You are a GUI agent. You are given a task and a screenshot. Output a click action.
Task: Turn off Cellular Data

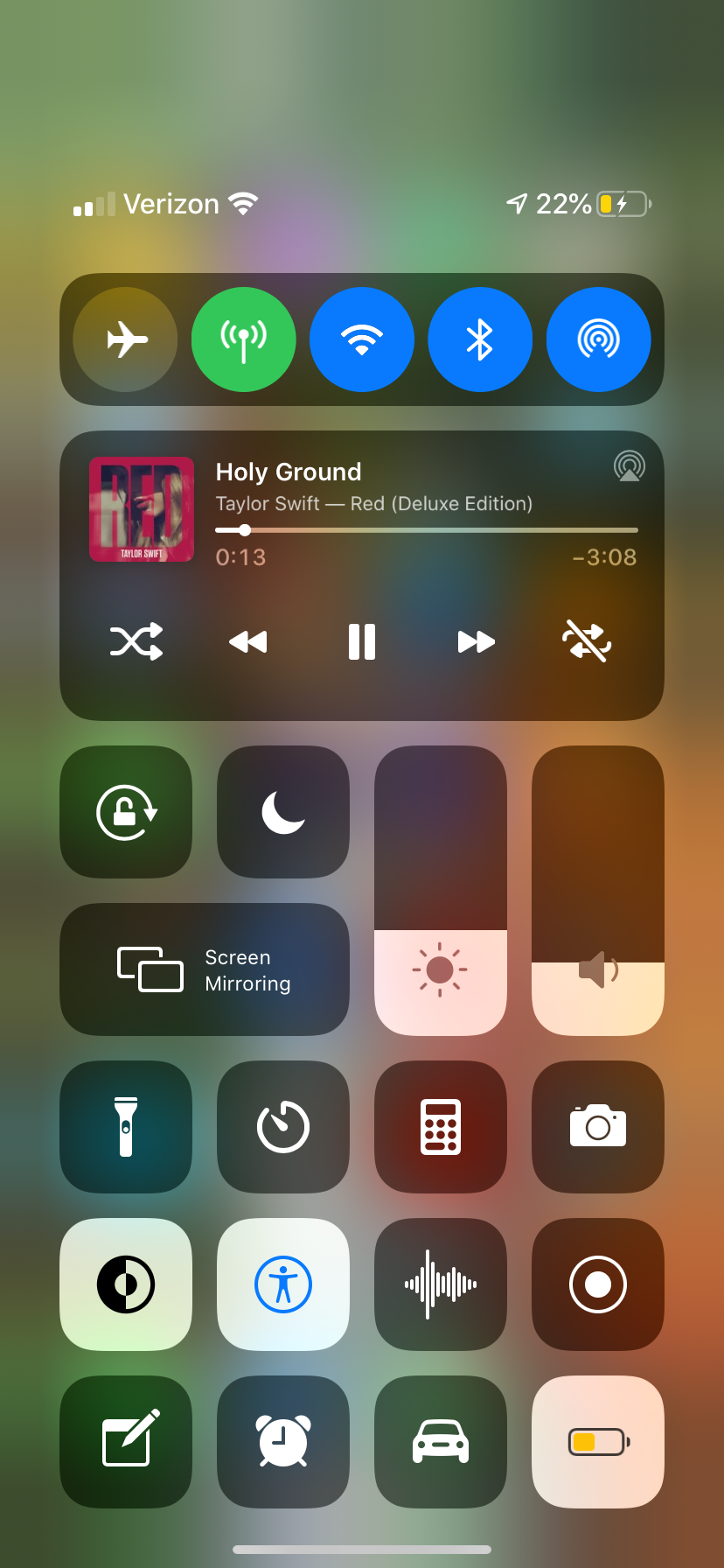pyautogui.click(x=243, y=339)
